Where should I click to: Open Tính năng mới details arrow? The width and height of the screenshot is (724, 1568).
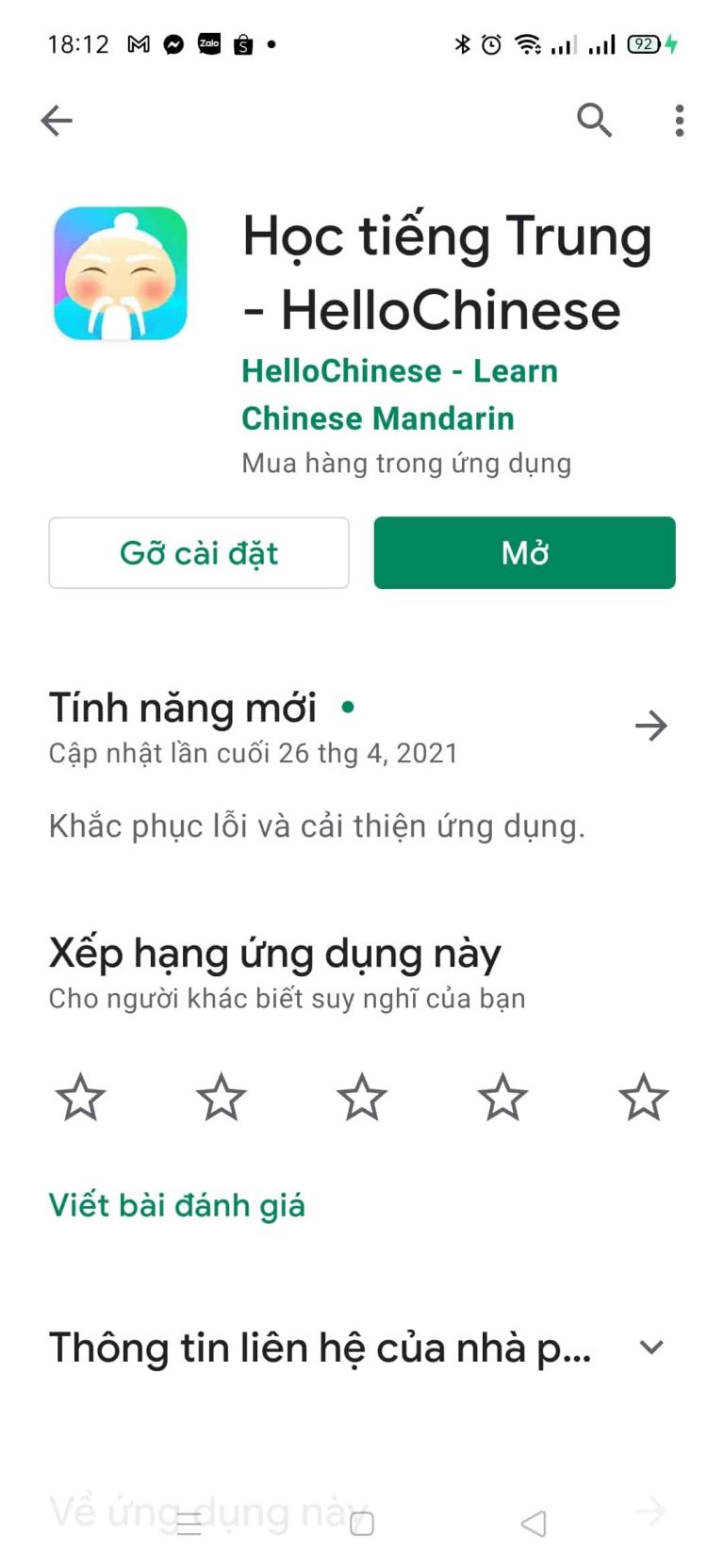point(650,726)
